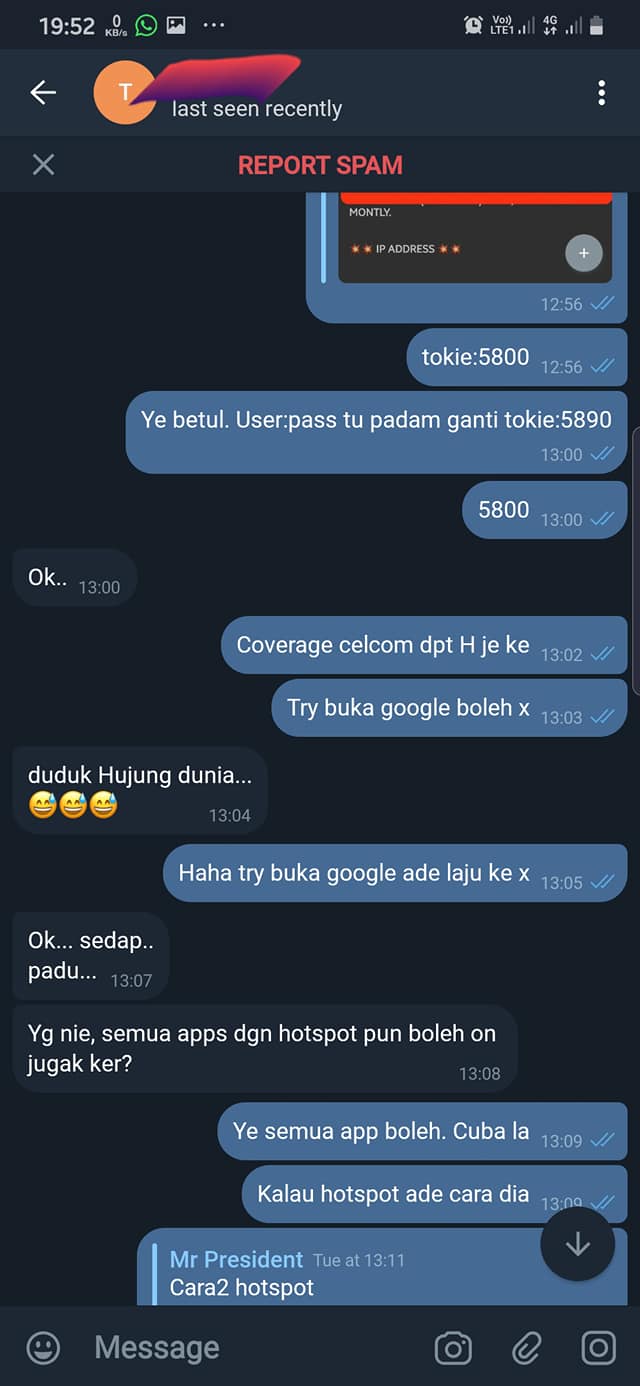Dismiss the report spam bar
The image size is (640, 1386).
pos(43,165)
